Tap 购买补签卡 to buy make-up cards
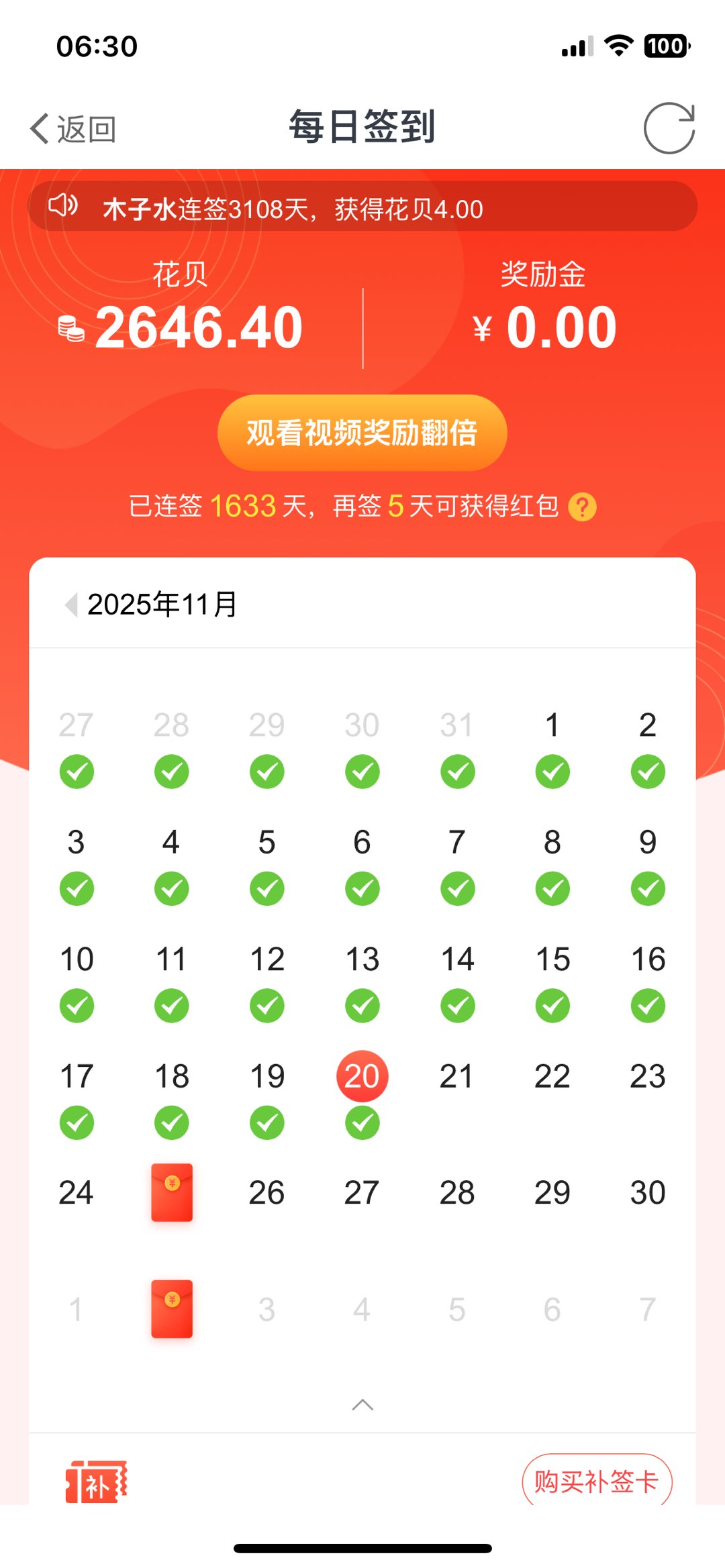Screen dimensions: 725x1568 pyautogui.click(x=596, y=1481)
